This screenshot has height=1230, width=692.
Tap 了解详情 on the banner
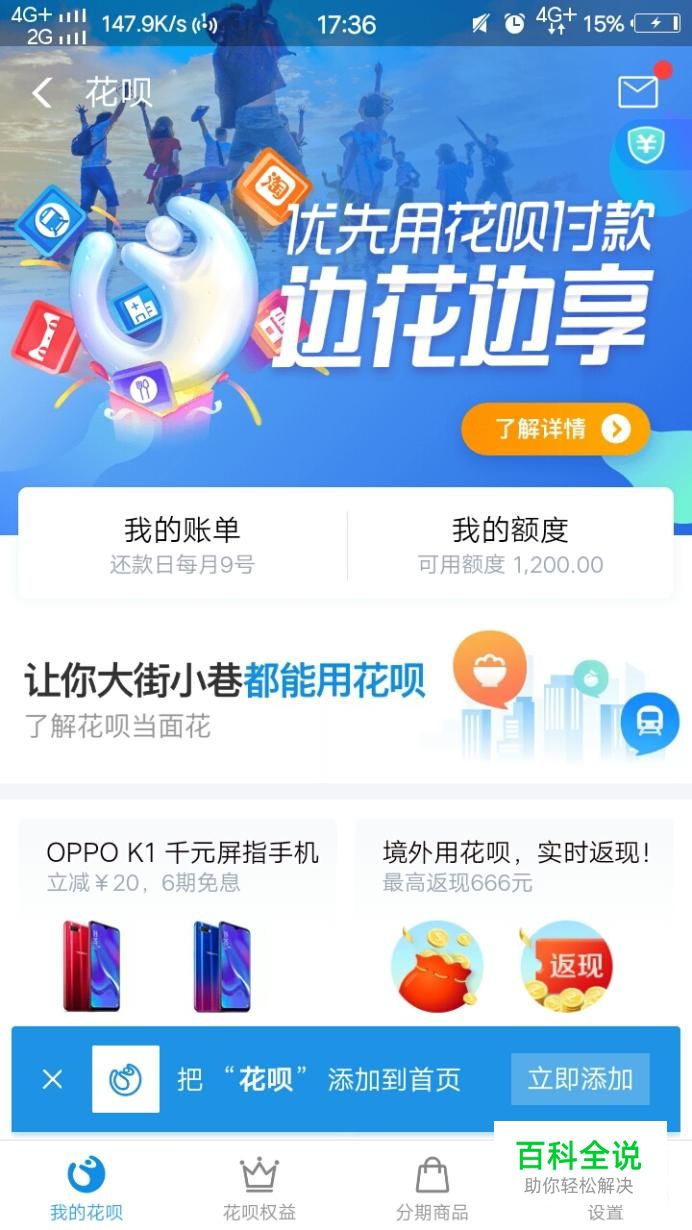[x=556, y=429]
